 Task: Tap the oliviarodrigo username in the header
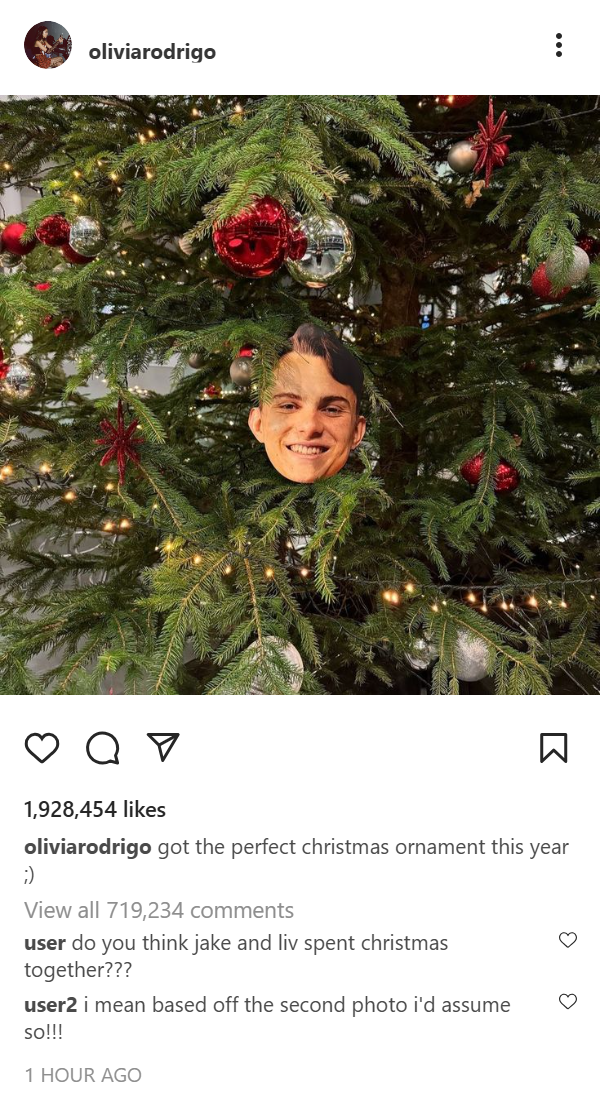click(152, 52)
